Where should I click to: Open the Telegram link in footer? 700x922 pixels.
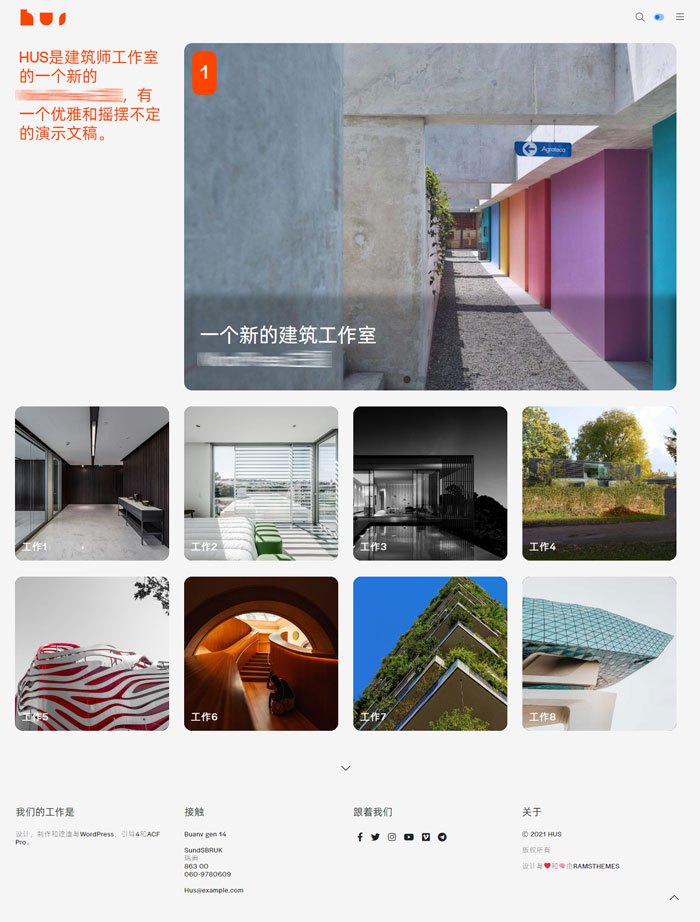point(442,837)
